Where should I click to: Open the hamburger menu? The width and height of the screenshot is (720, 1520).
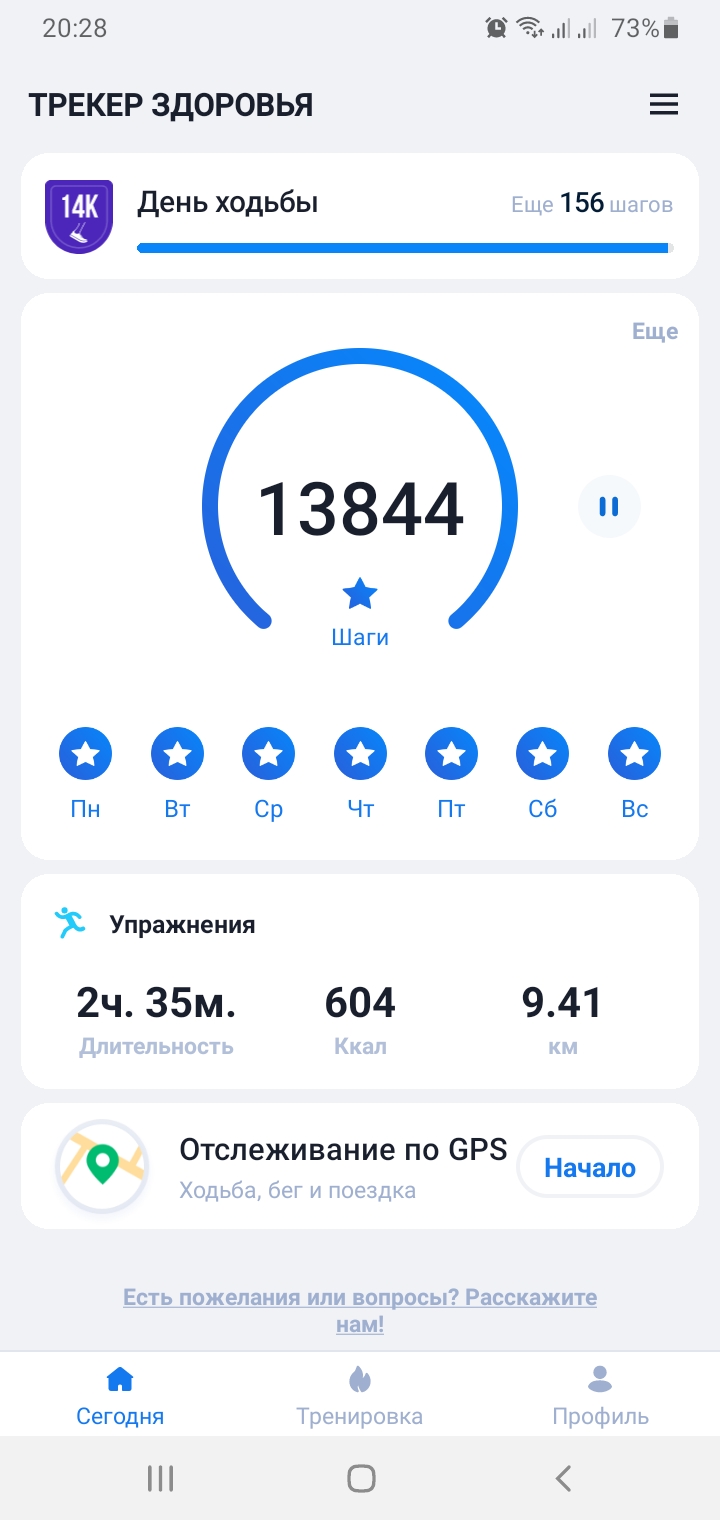663,104
